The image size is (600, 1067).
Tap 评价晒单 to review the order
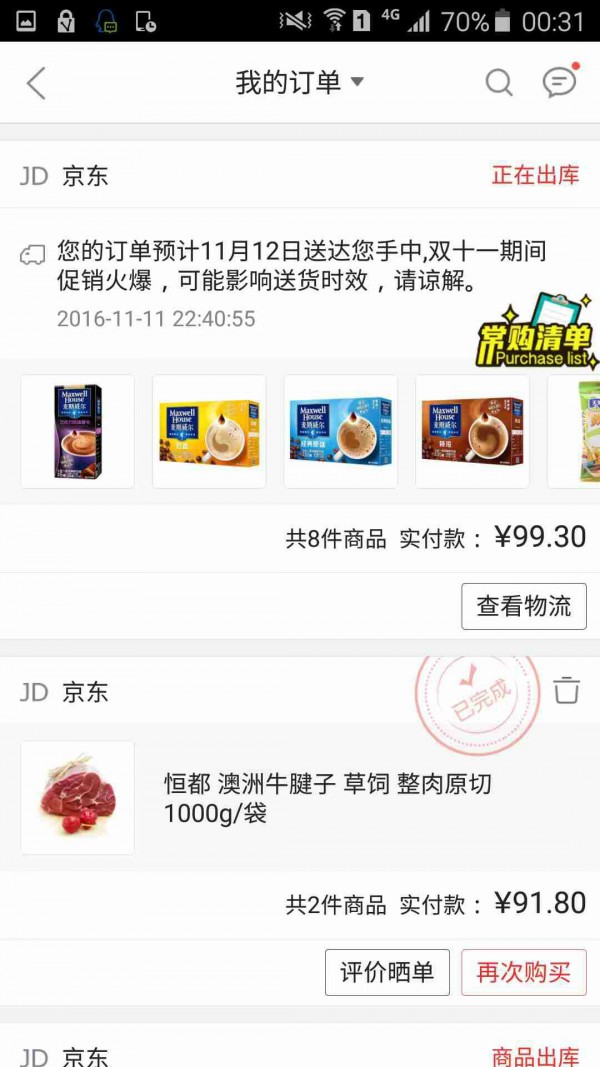[x=387, y=972]
